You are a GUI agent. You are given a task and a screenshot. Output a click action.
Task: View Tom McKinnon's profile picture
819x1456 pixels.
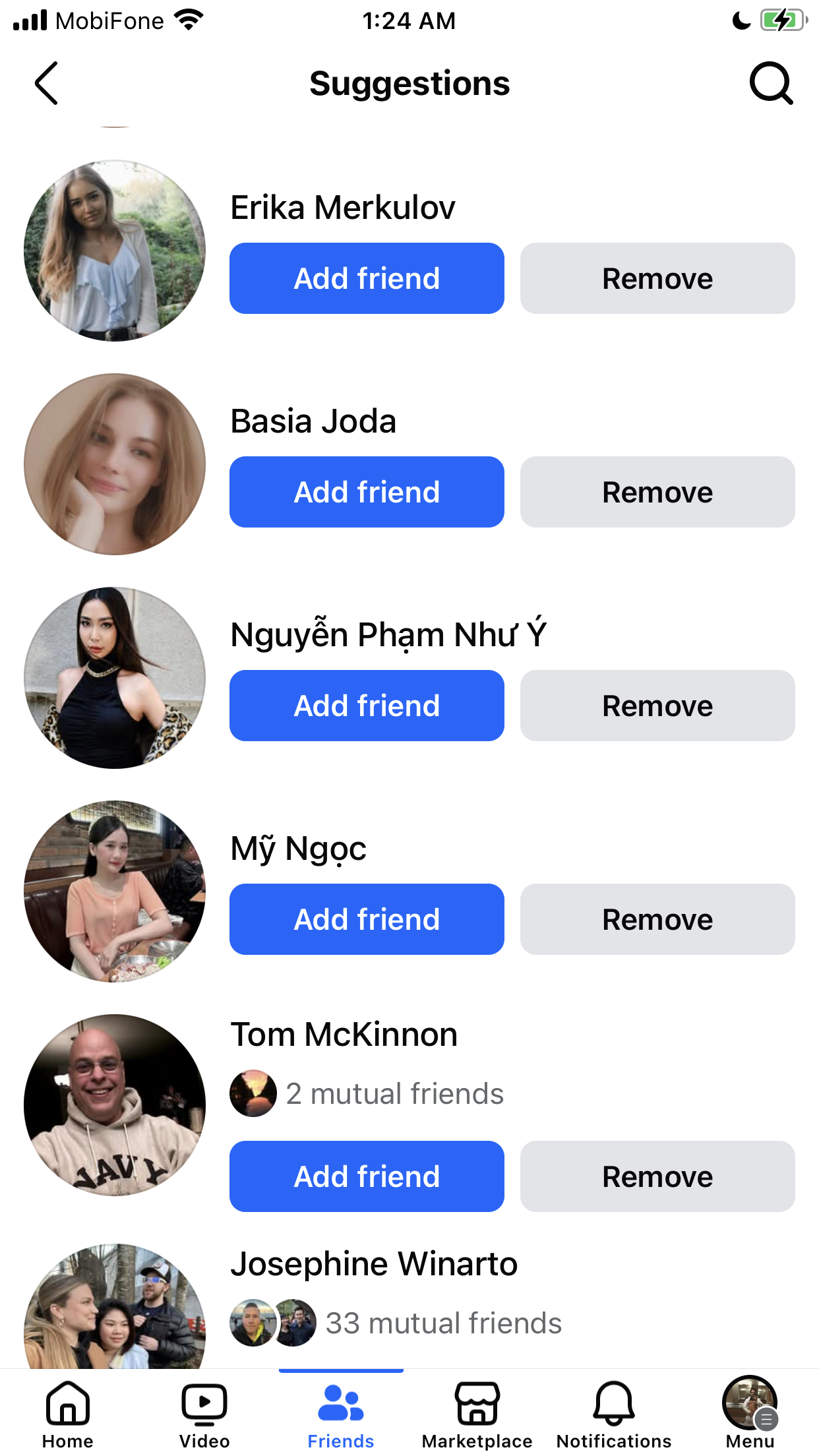(115, 1105)
